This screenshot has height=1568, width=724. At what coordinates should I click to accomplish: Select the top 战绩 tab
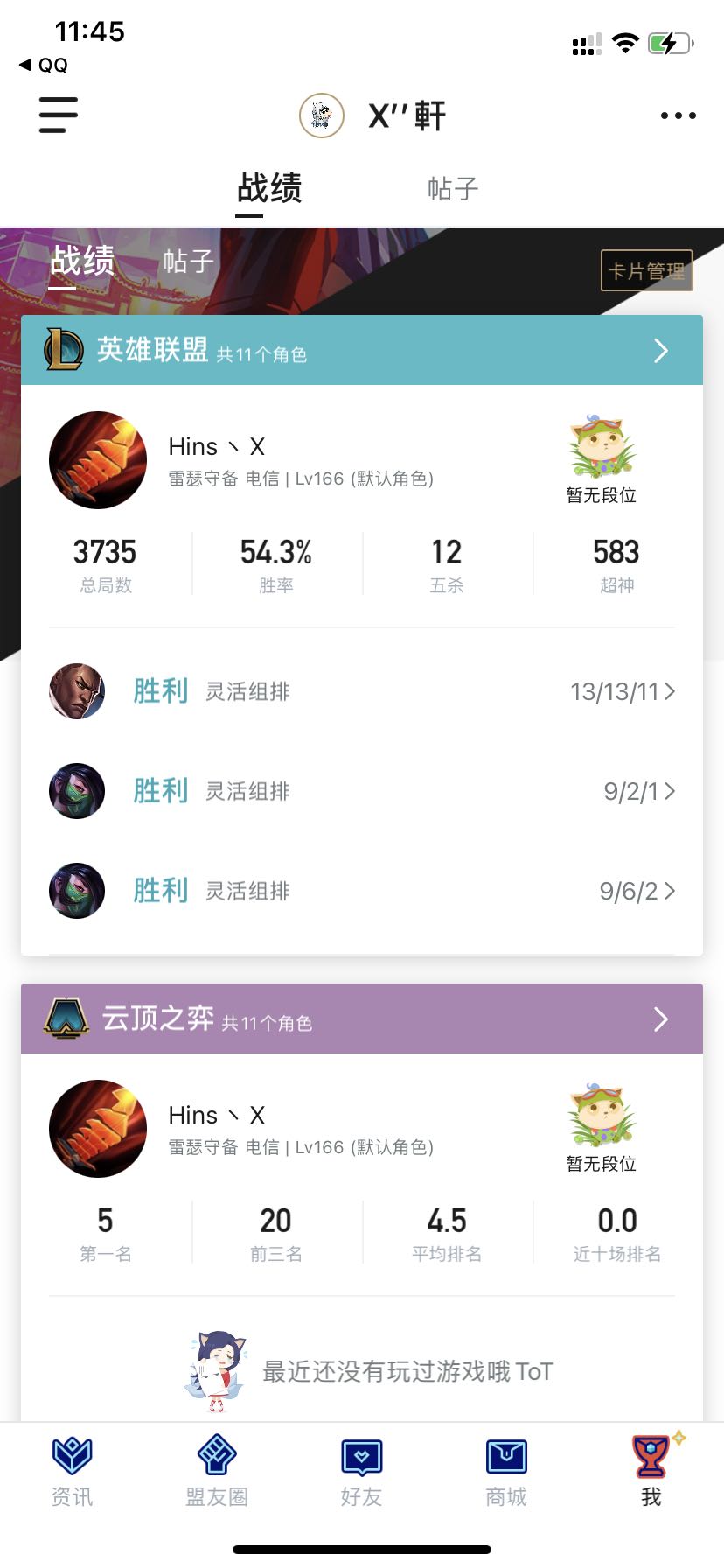(269, 189)
